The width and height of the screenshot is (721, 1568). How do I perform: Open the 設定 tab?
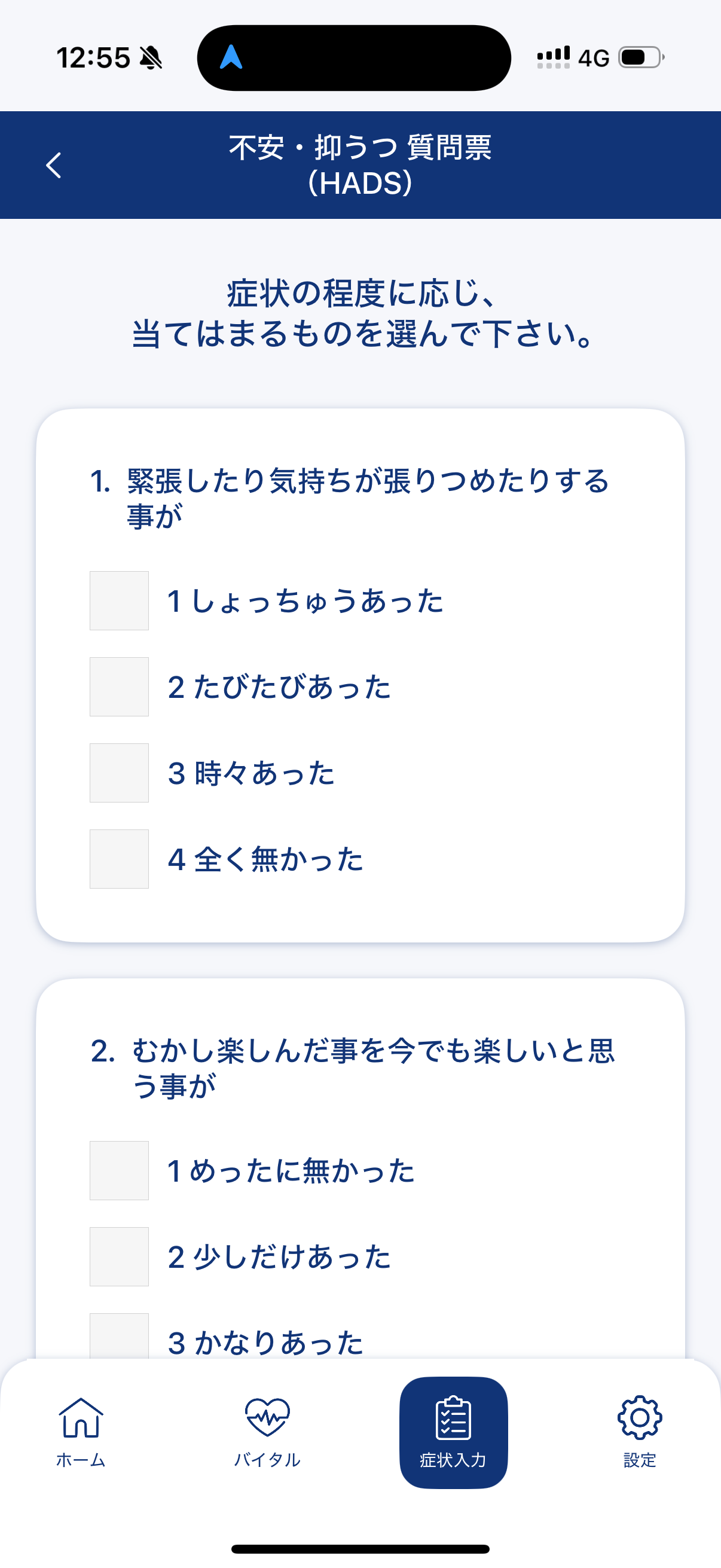click(640, 1432)
